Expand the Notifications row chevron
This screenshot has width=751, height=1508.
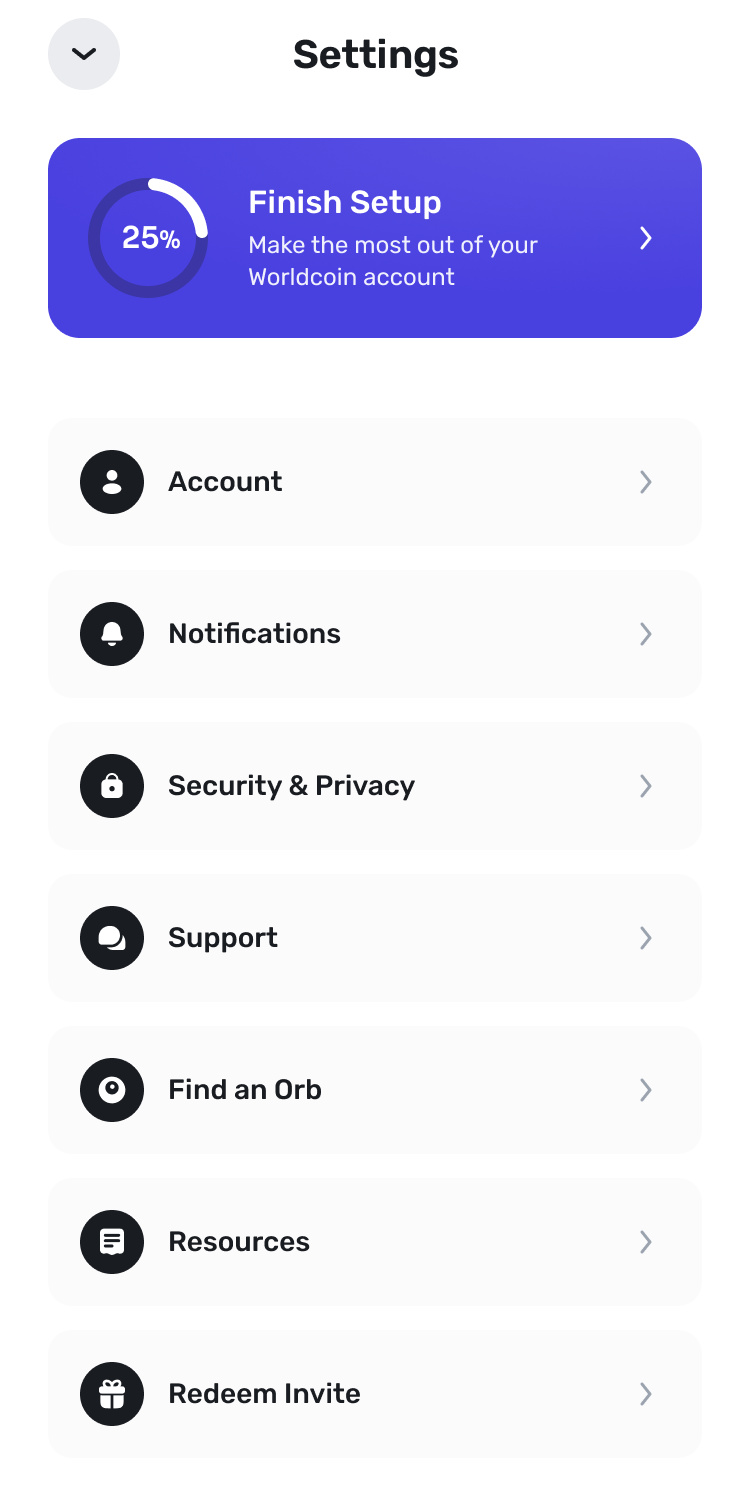[646, 634]
